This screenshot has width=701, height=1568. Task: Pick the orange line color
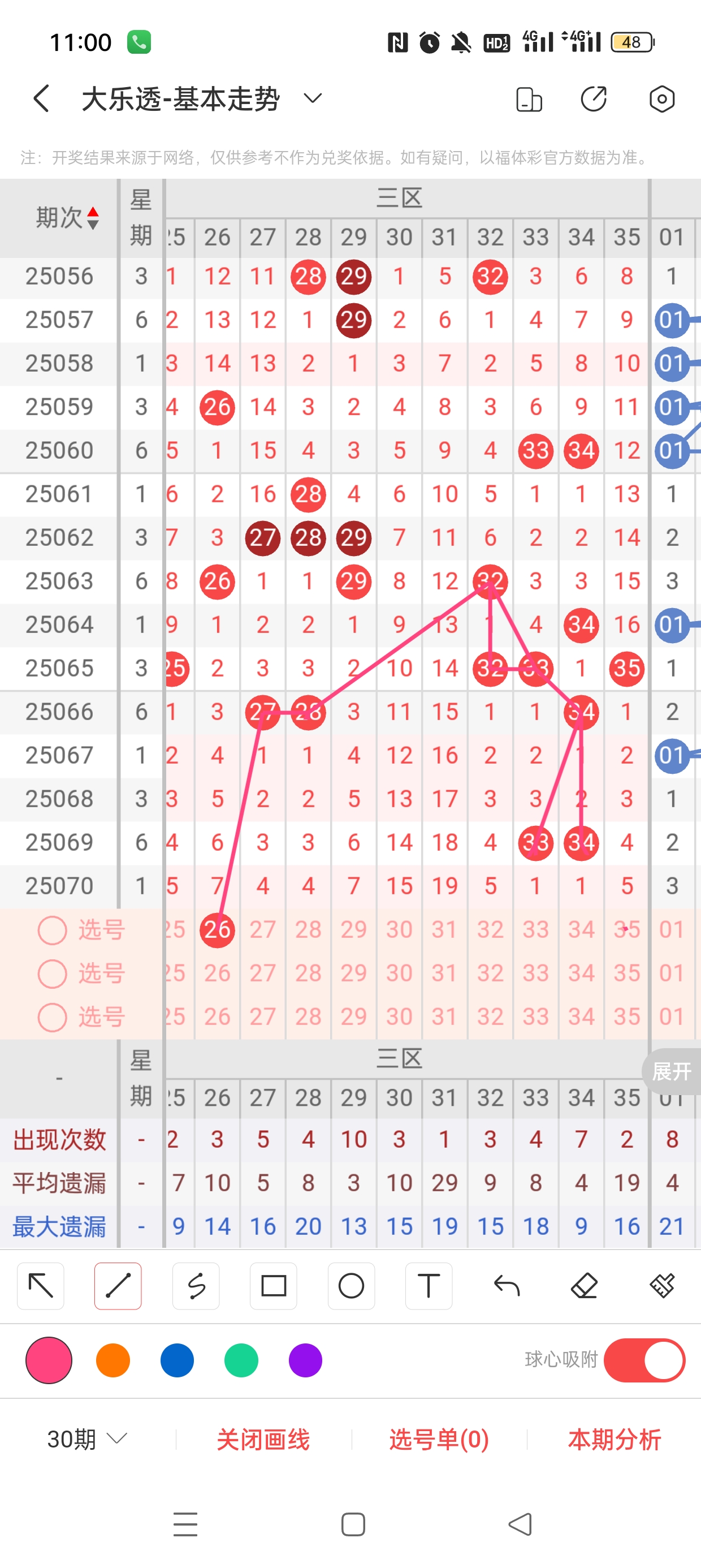click(113, 1360)
